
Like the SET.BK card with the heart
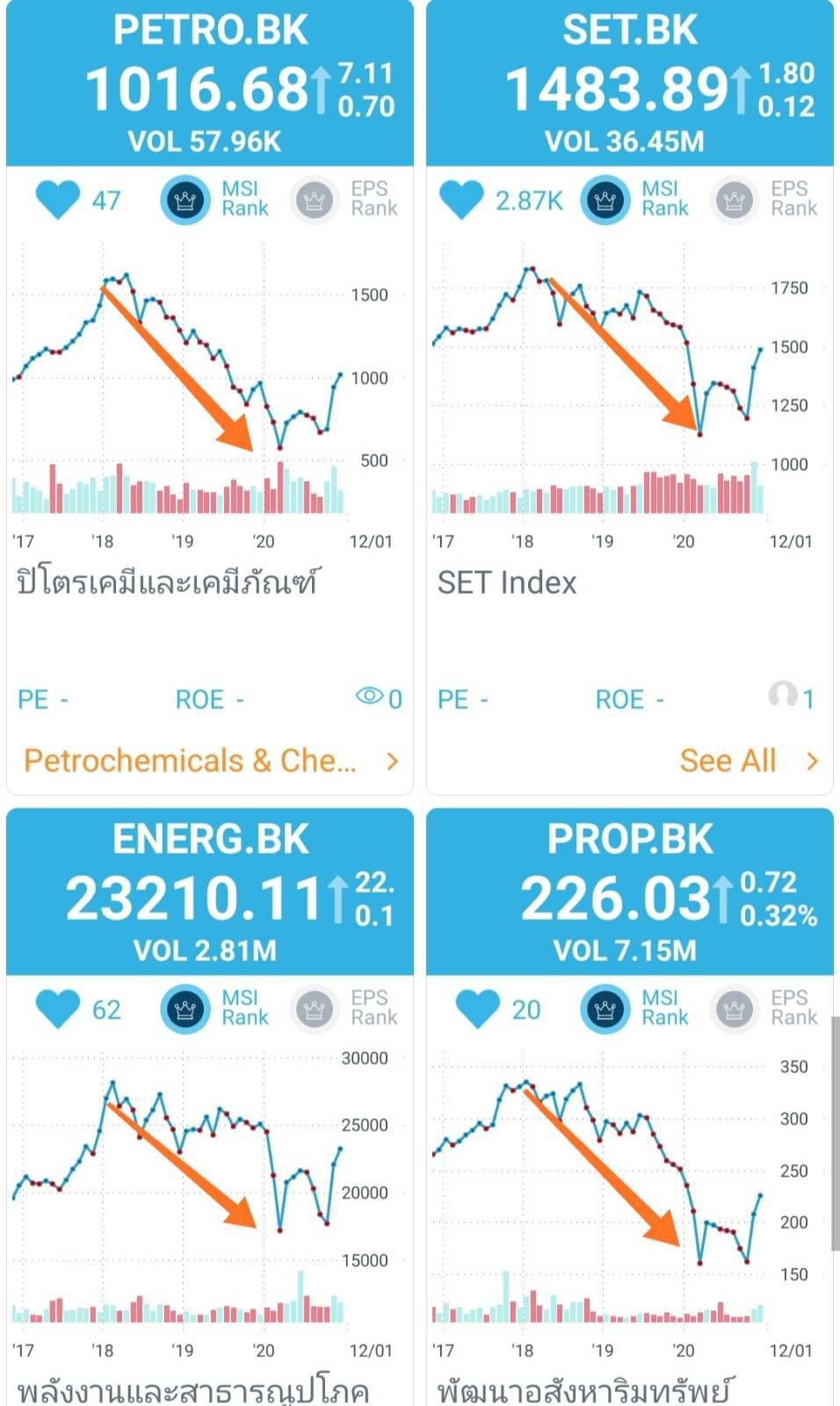[x=461, y=200]
